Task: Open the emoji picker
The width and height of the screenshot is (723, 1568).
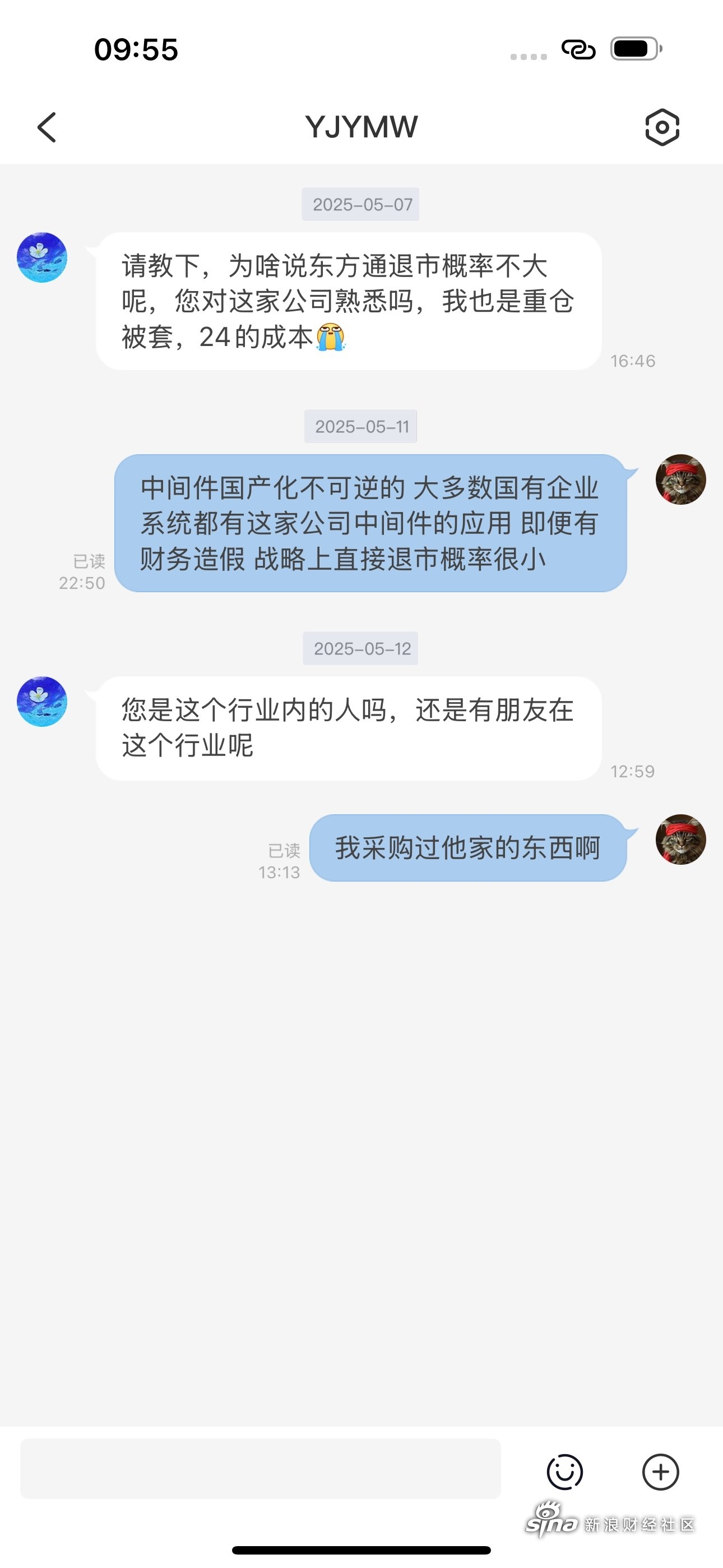Action: [x=565, y=1472]
